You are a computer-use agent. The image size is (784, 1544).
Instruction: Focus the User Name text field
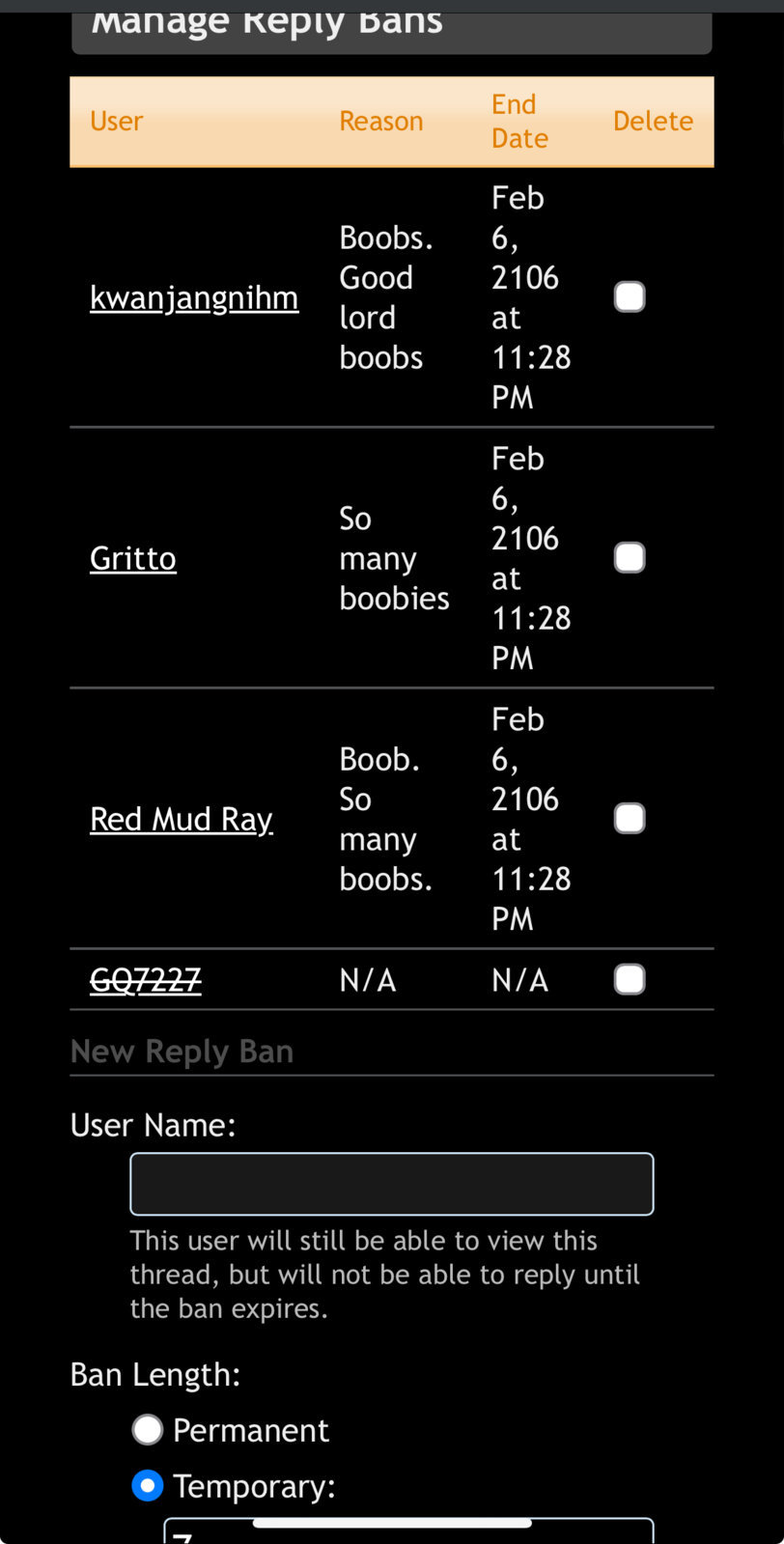coord(392,1184)
